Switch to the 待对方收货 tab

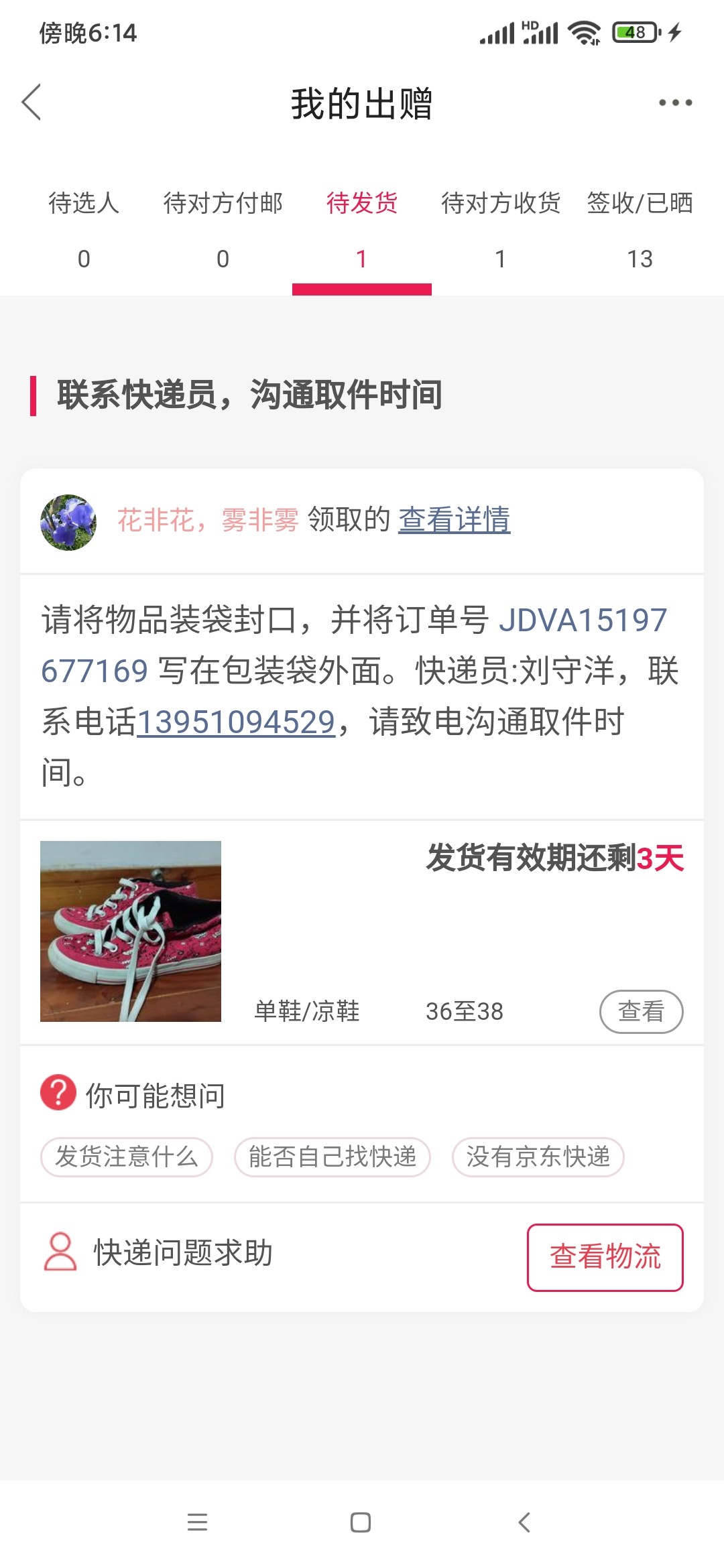coord(501,229)
